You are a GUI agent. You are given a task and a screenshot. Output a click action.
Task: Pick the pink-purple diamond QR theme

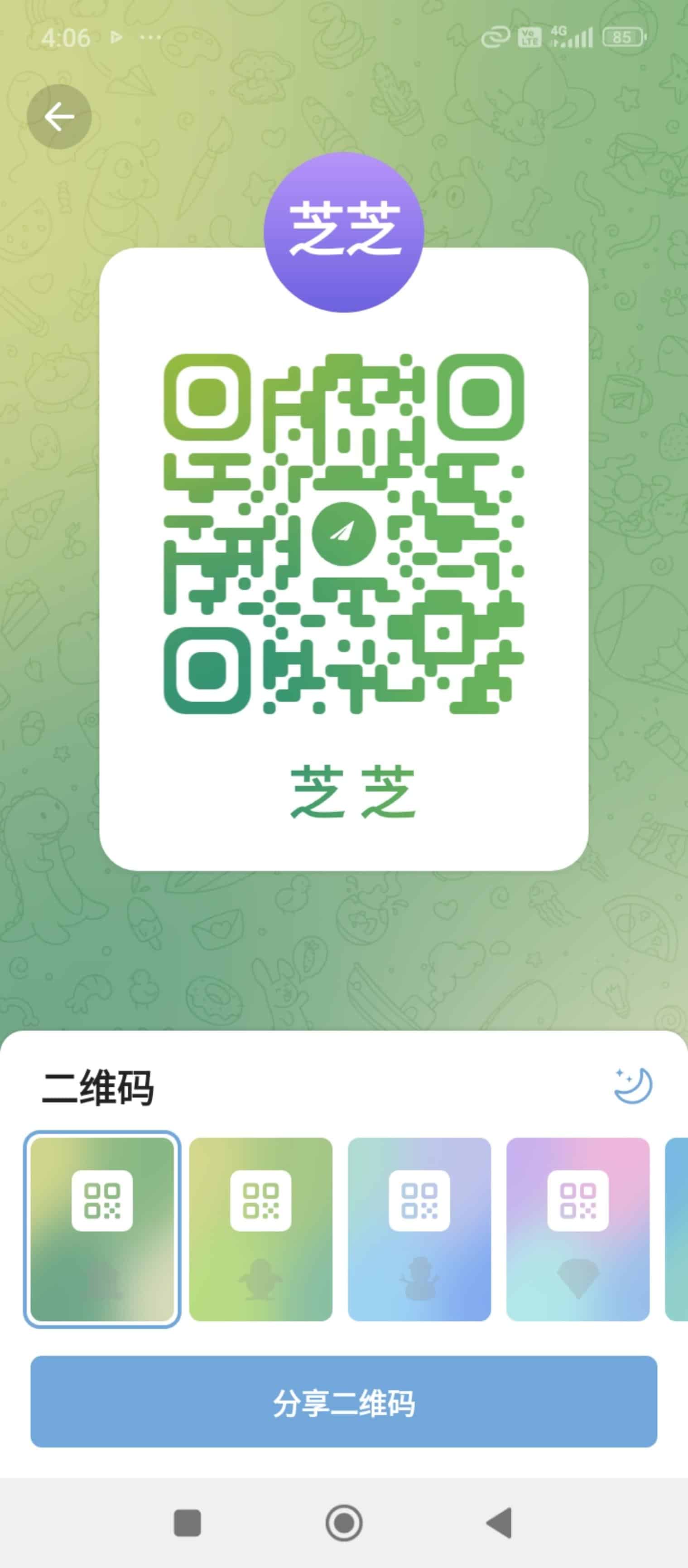(578, 1229)
